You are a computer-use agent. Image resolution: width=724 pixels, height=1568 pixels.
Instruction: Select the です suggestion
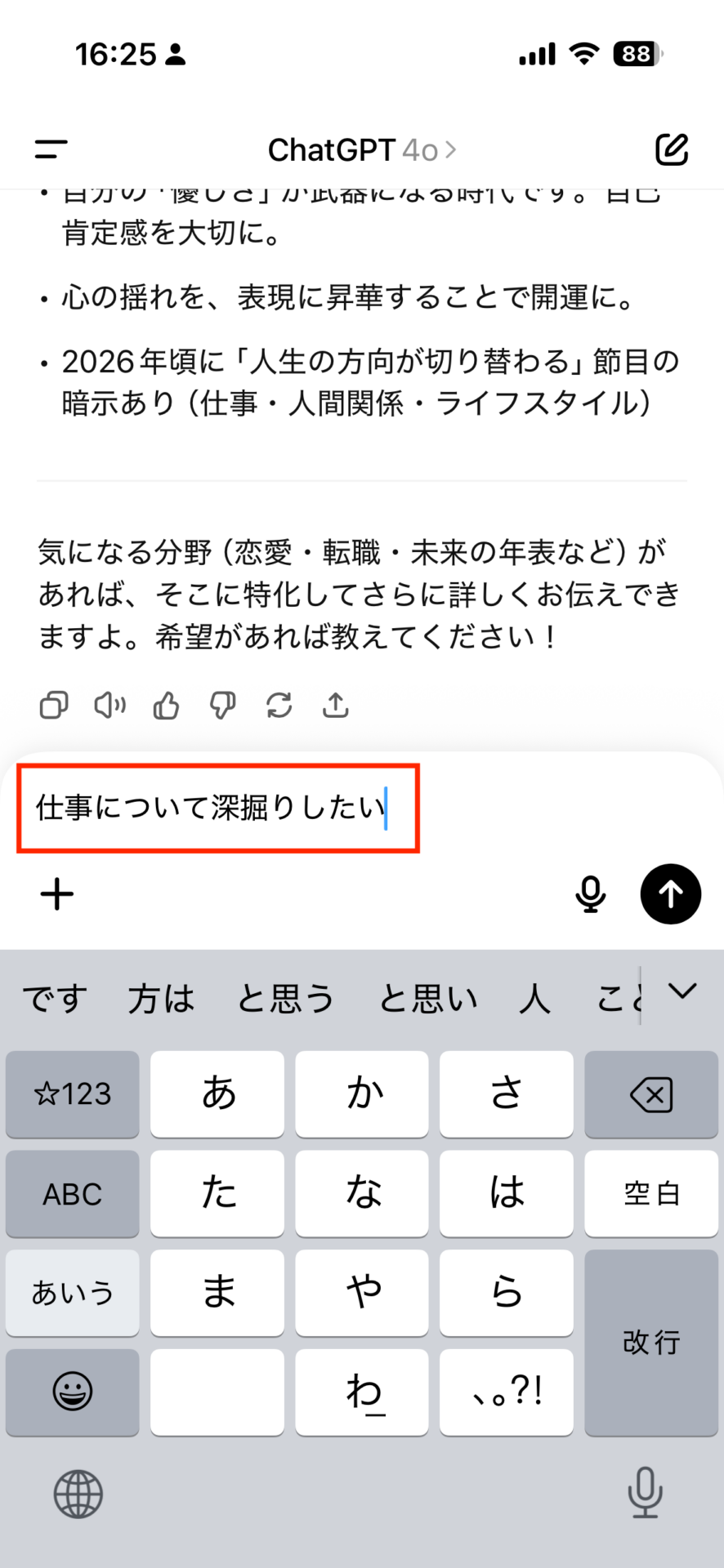tap(55, 998)
